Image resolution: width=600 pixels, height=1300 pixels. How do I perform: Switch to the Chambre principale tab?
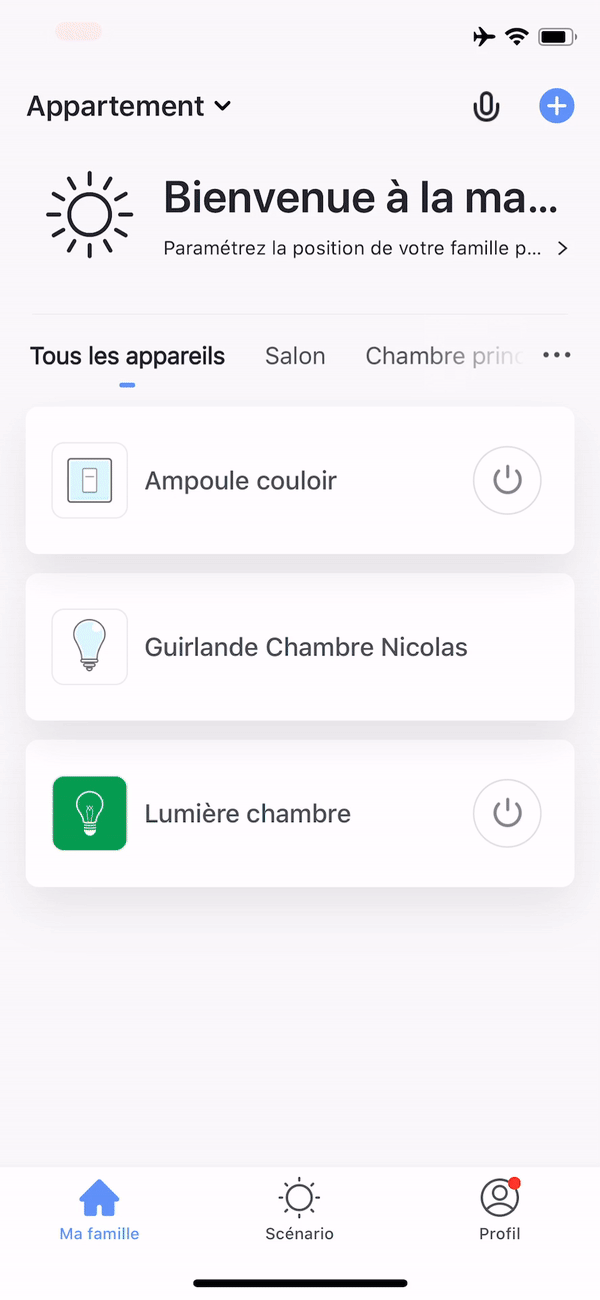pos(443,356)
